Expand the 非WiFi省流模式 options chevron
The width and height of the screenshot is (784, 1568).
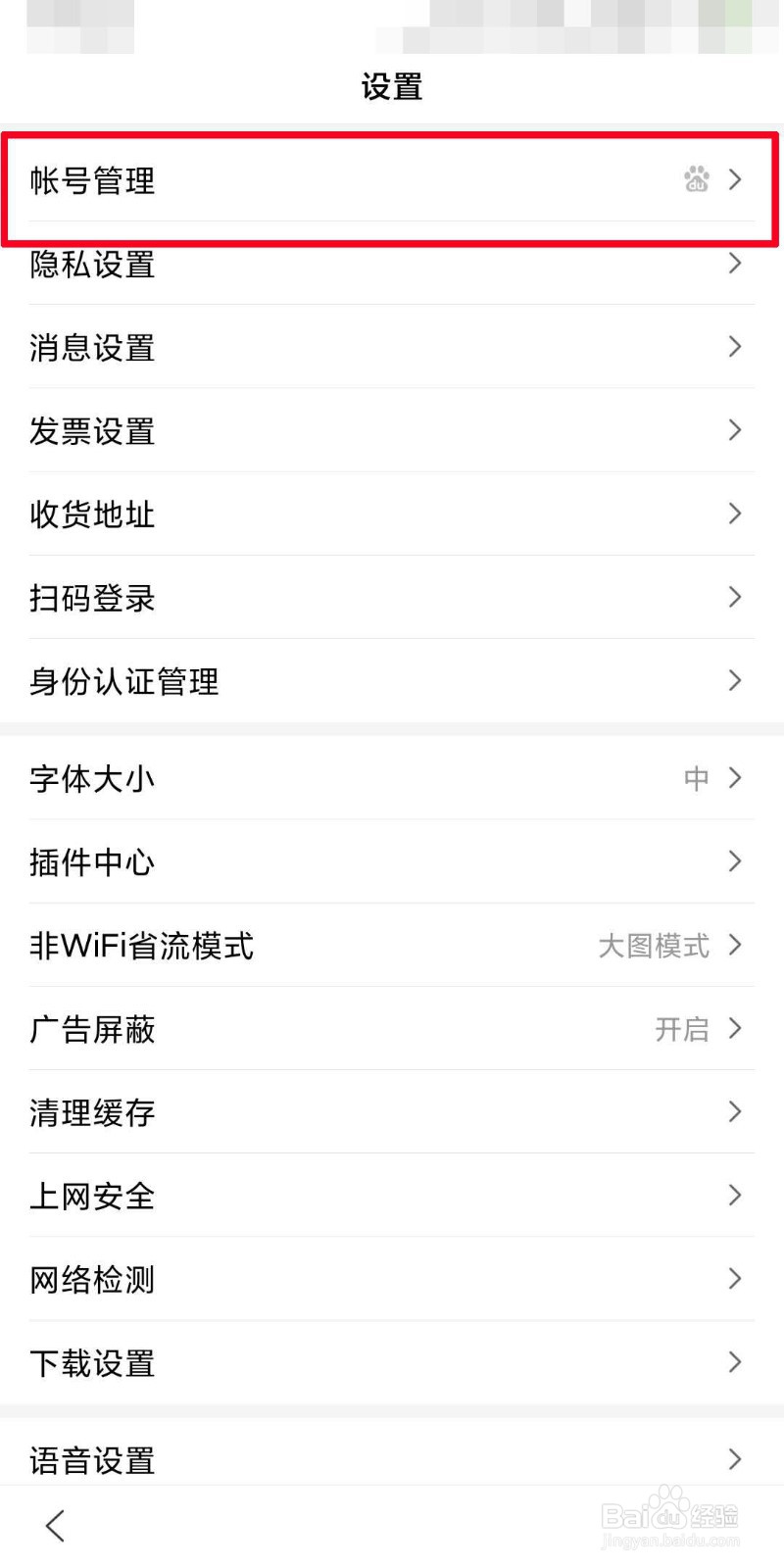tap(734, 946)
